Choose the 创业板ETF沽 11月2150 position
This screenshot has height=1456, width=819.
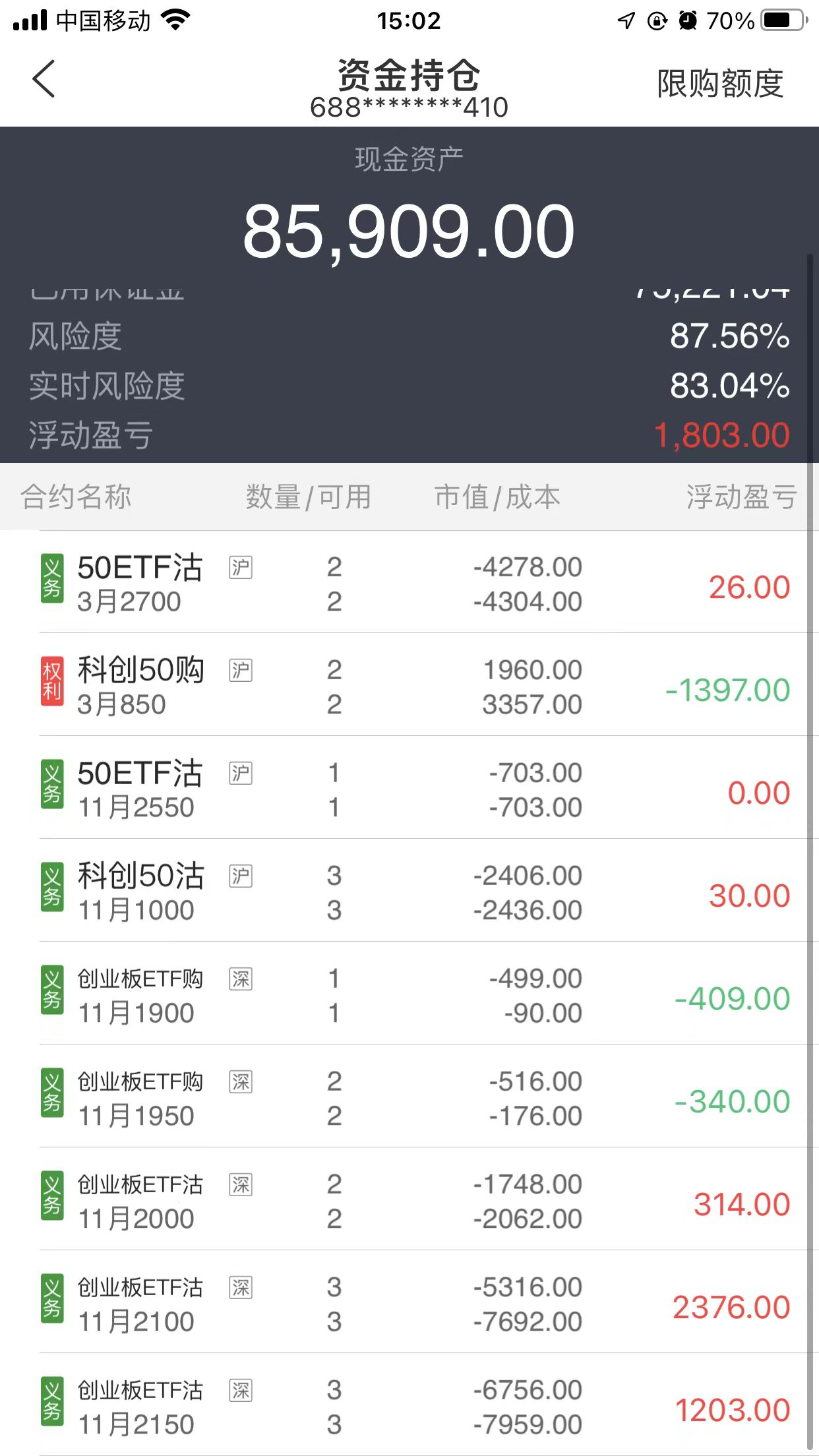click(409, 1407)
